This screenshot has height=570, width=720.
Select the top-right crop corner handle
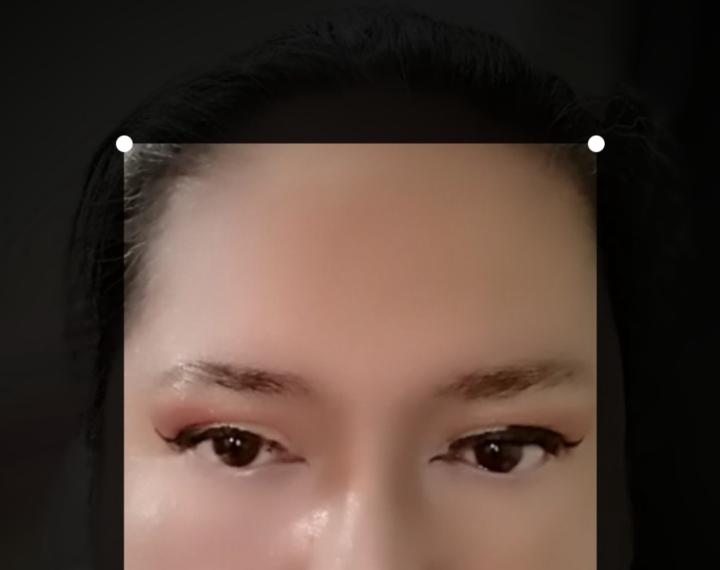click(596, 144)
